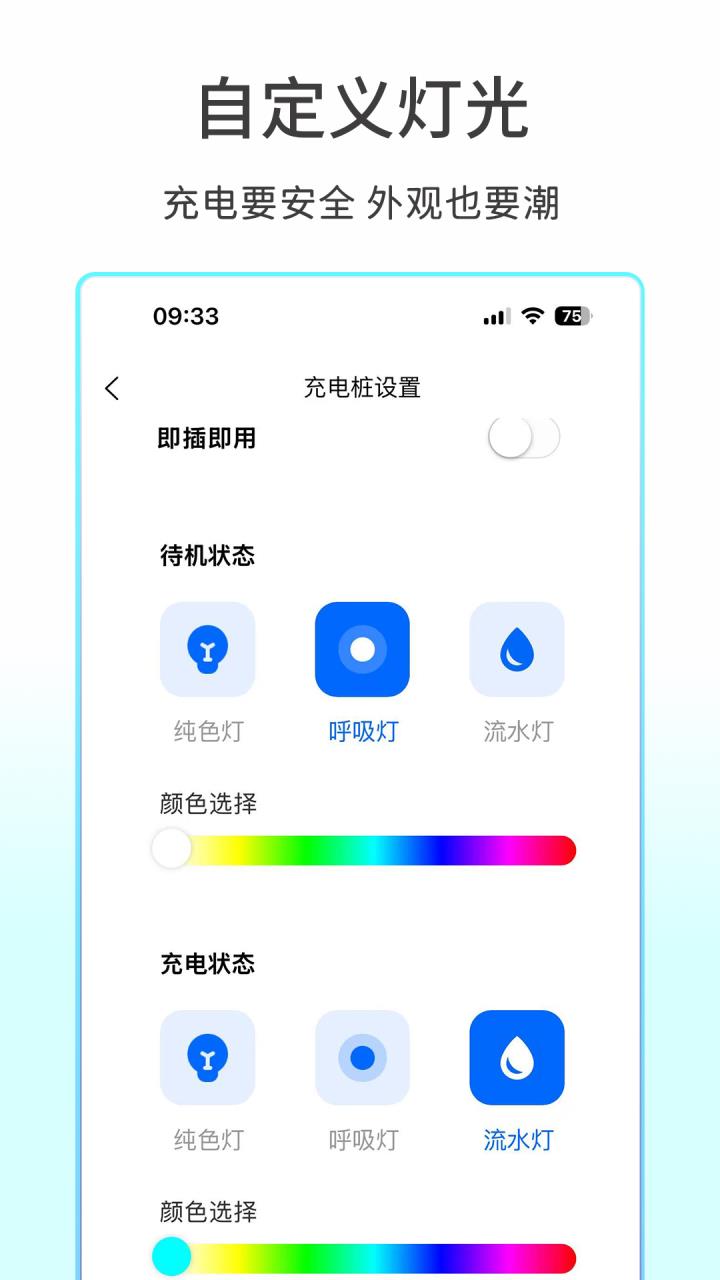The image size is (720, 1280).
Task: Tap the cyan handle on the bottom color slider
Action: 173,1257
